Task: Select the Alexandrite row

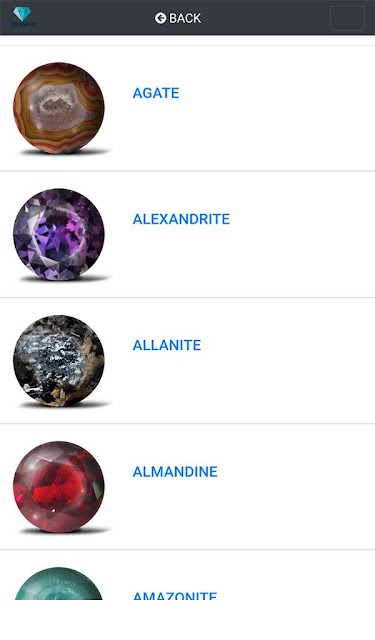Action: [x=187, y=235]
